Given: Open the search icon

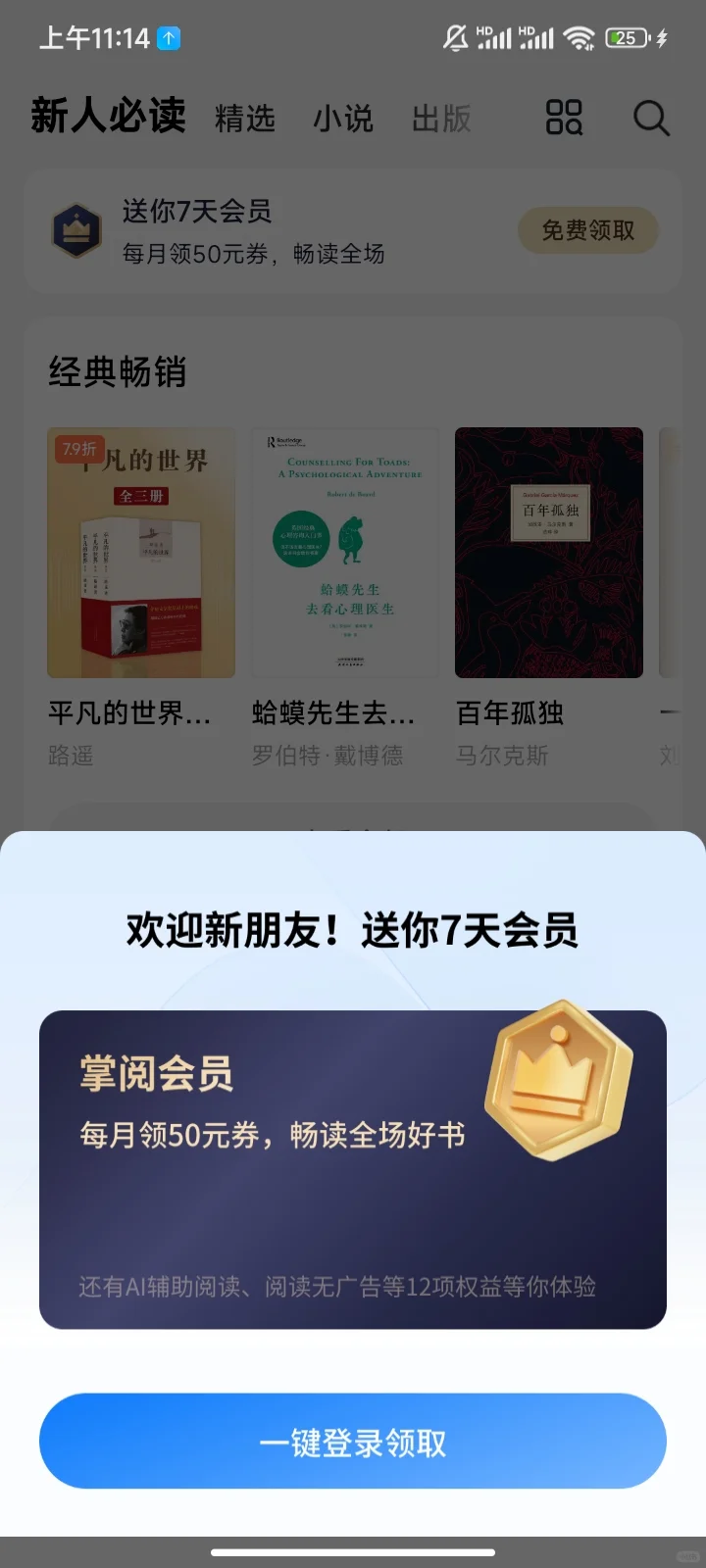Looking at the screenshot, I should coord(651,118).
